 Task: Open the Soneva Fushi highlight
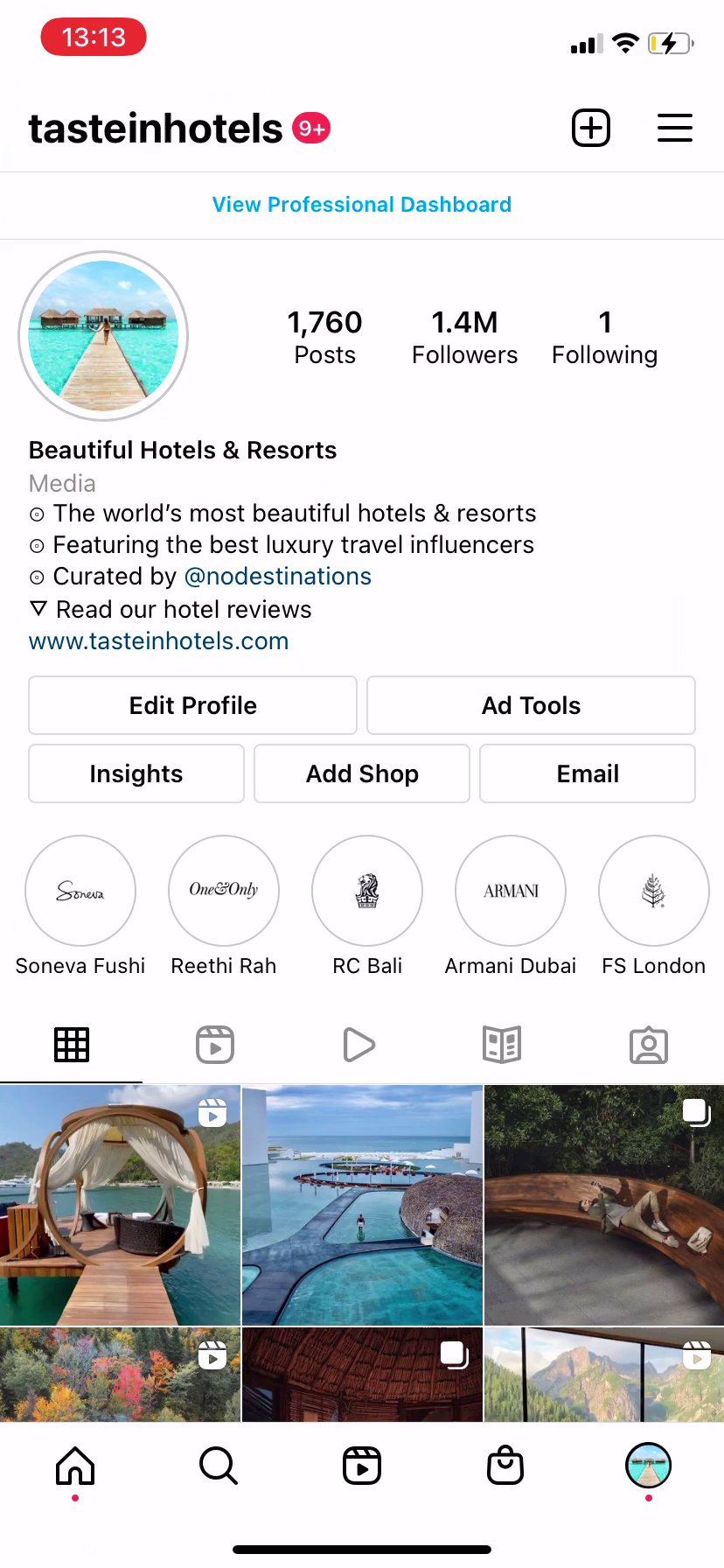[x=80, y=891]
